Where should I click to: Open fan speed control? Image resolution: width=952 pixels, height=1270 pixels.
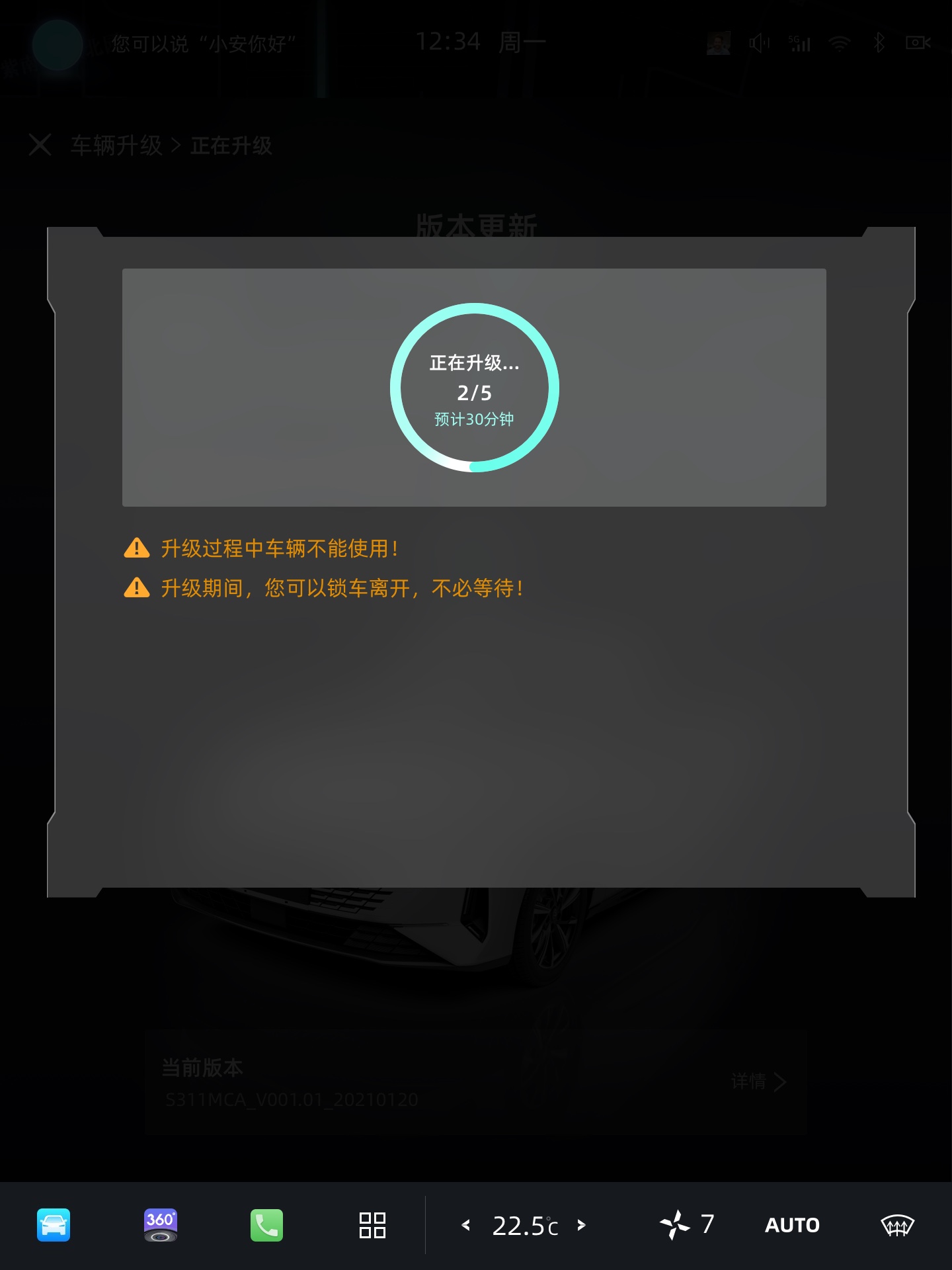click(687, 1225)
